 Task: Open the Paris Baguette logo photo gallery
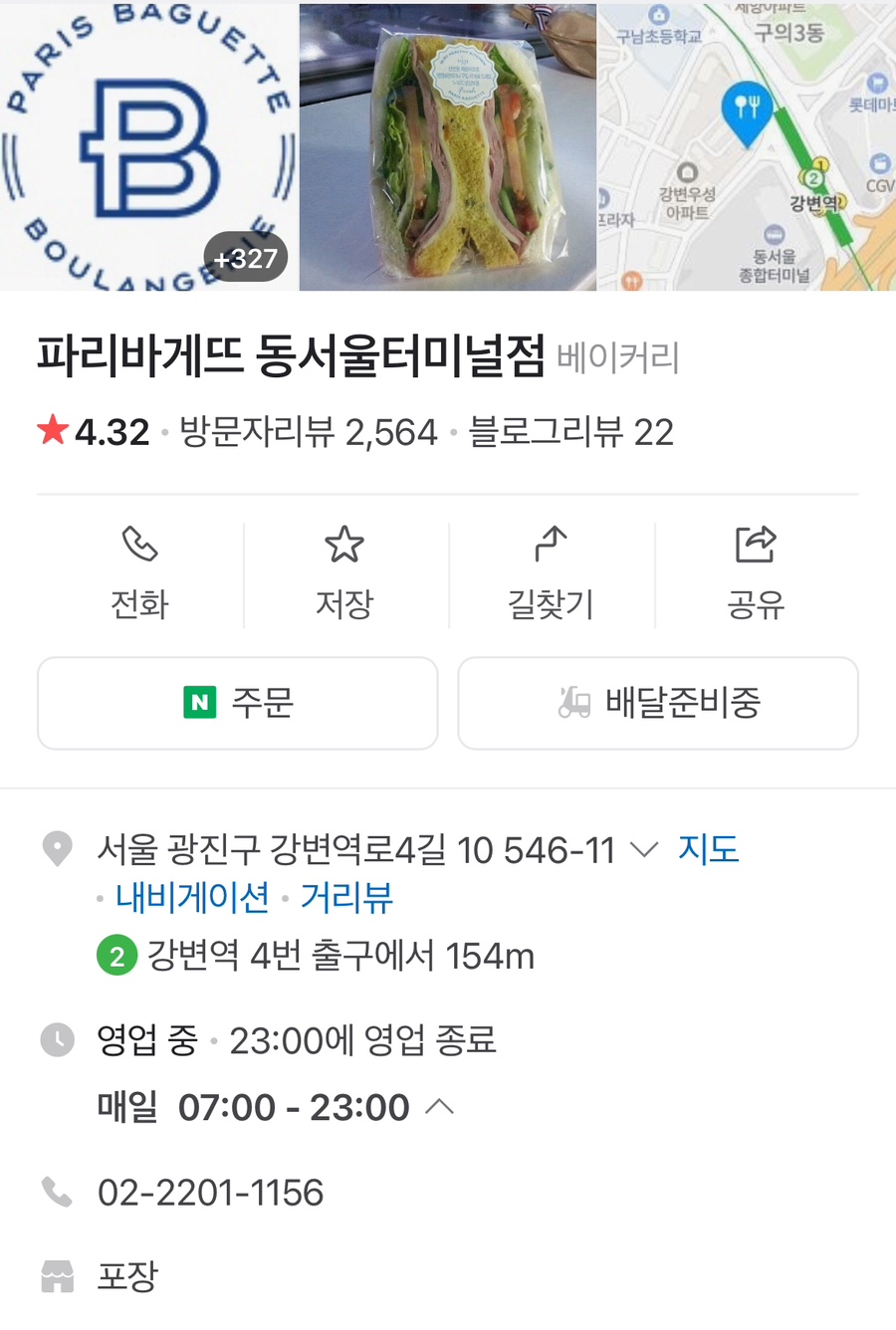149,146
